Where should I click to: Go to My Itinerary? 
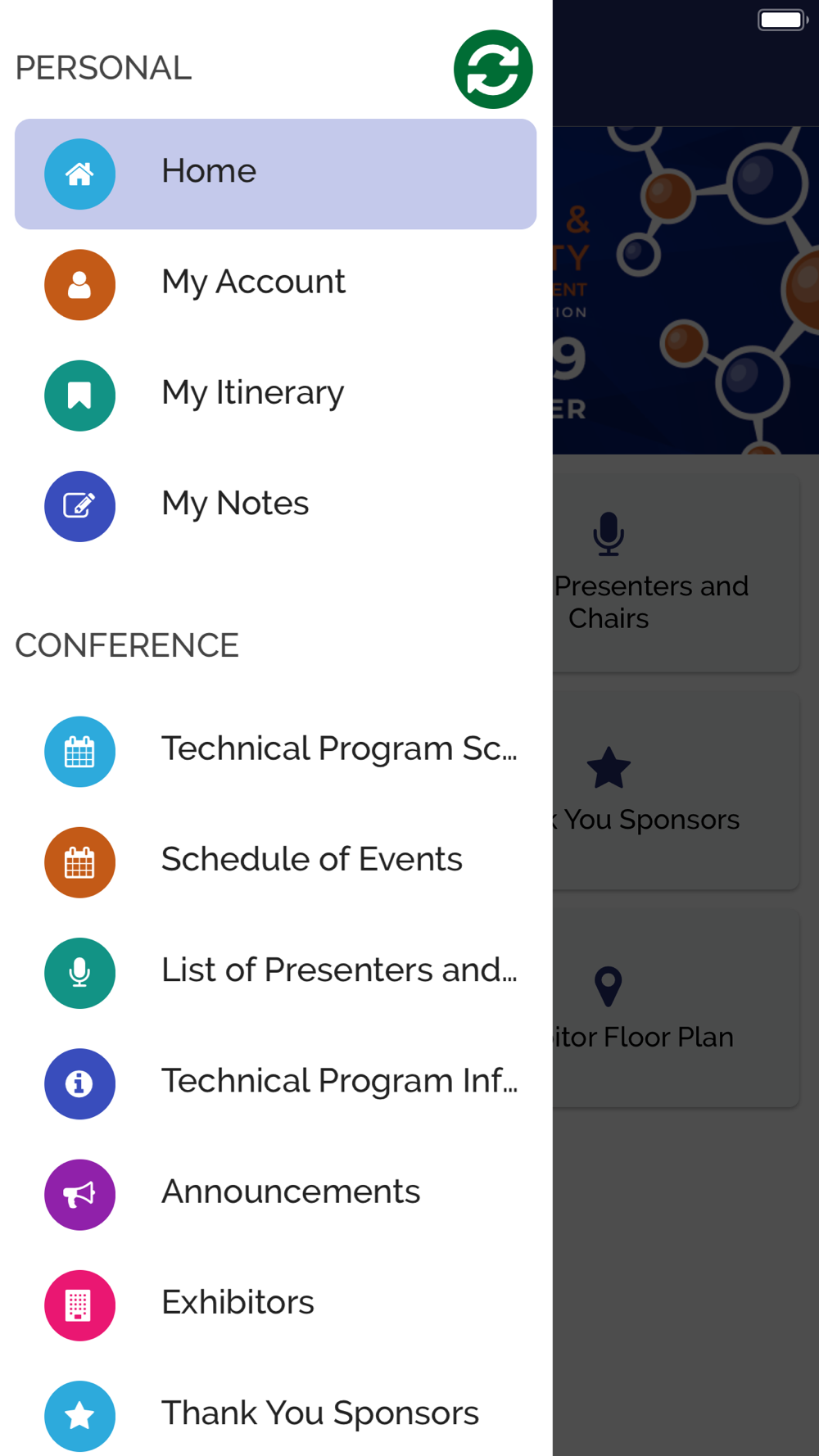pos(275,395)
